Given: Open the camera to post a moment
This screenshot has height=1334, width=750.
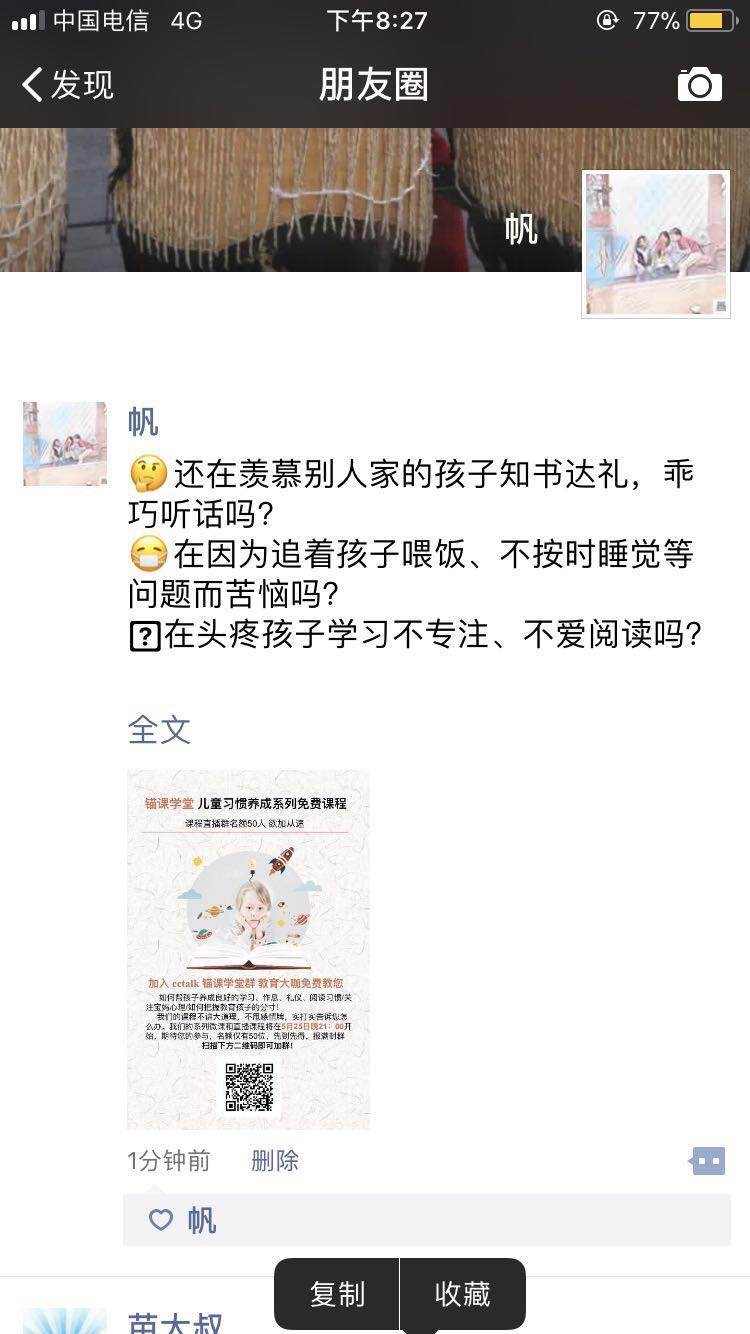Looking at the screenshot, I should point(699,85).
